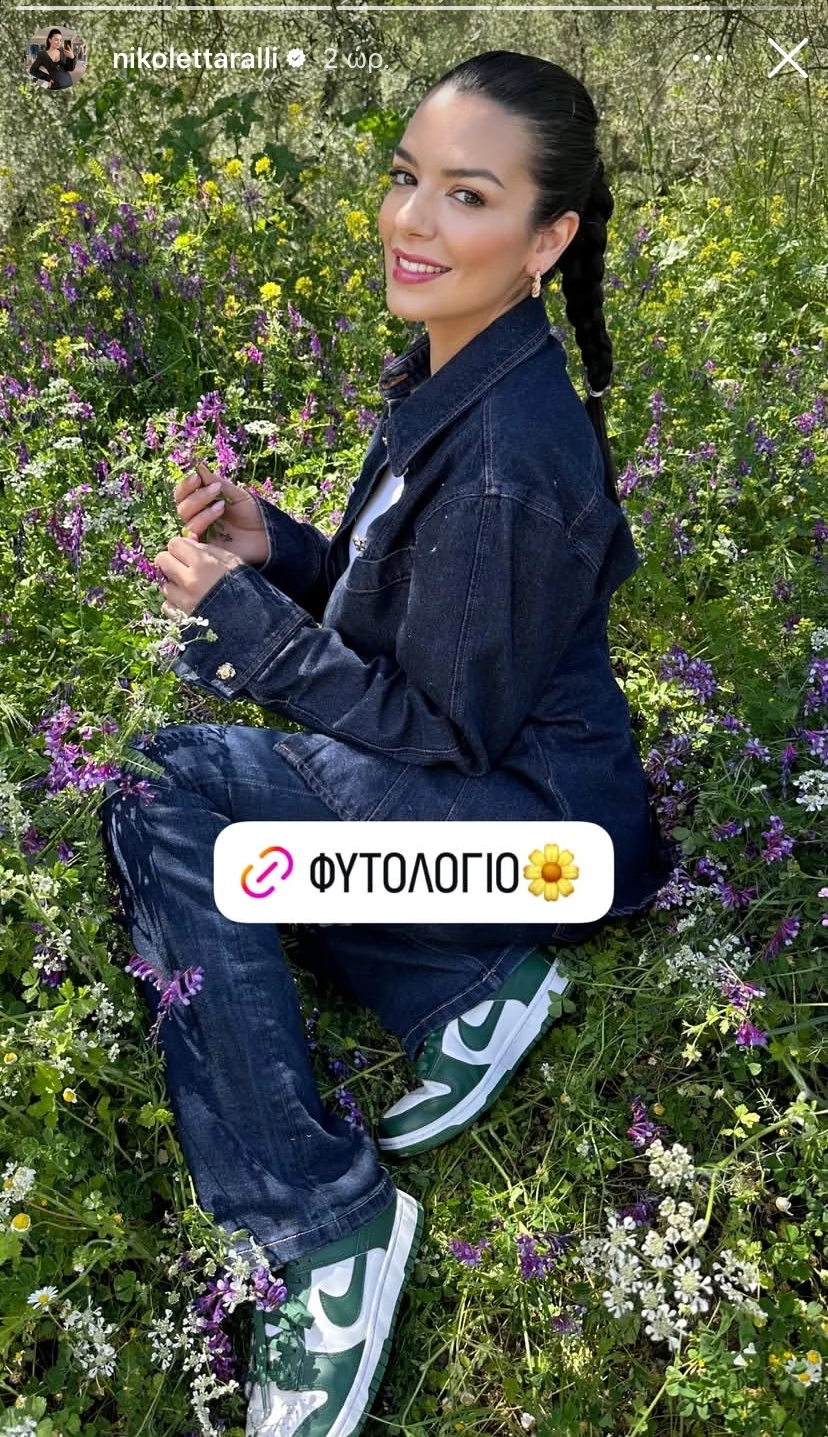828x1437 pixels.
Task: Open the ΦΥΤΟΛΟΓΙΟ link sticker
Action: tap(413, 872)
